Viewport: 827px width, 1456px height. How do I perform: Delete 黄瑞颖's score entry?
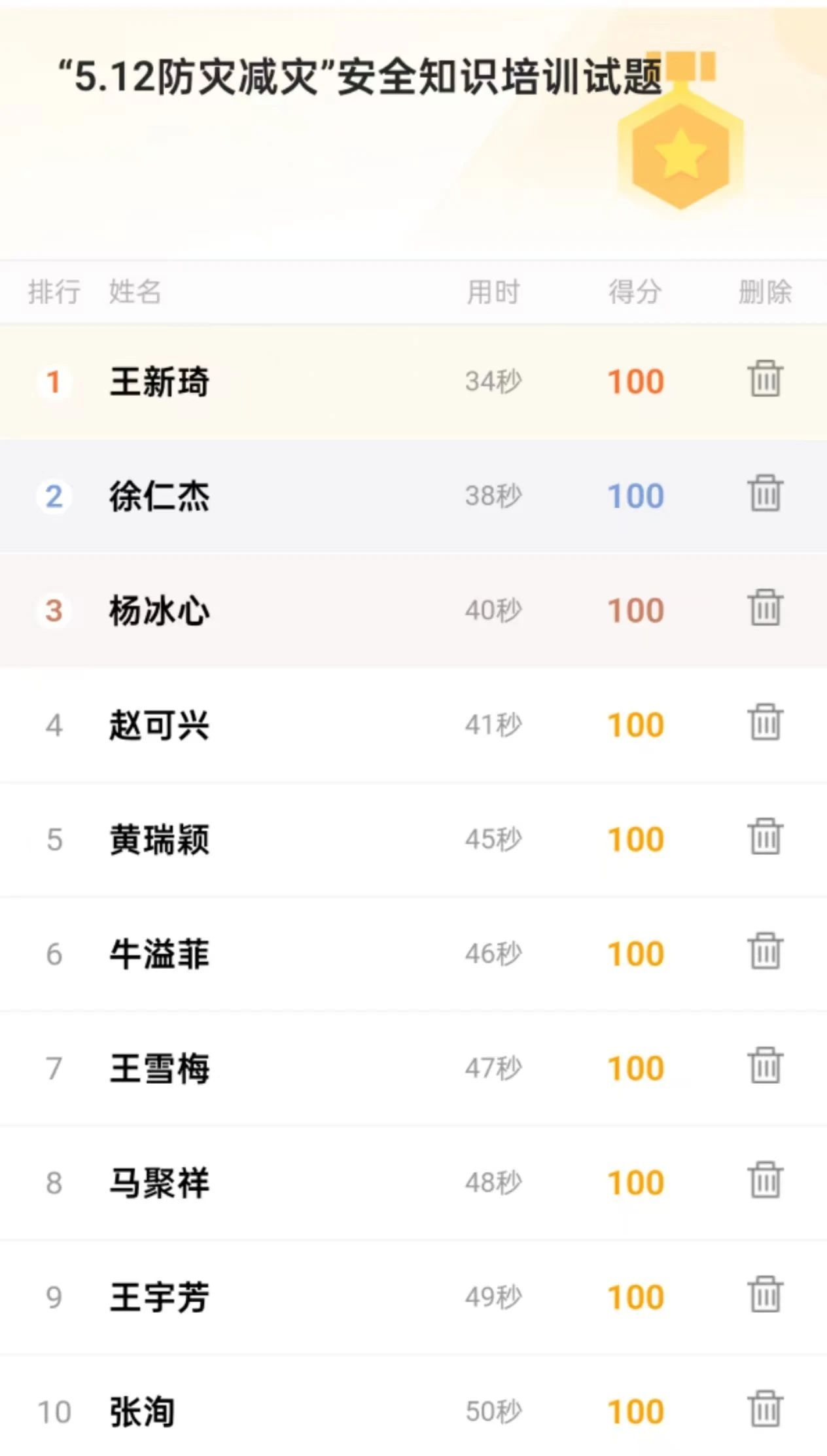pos(765,837)
